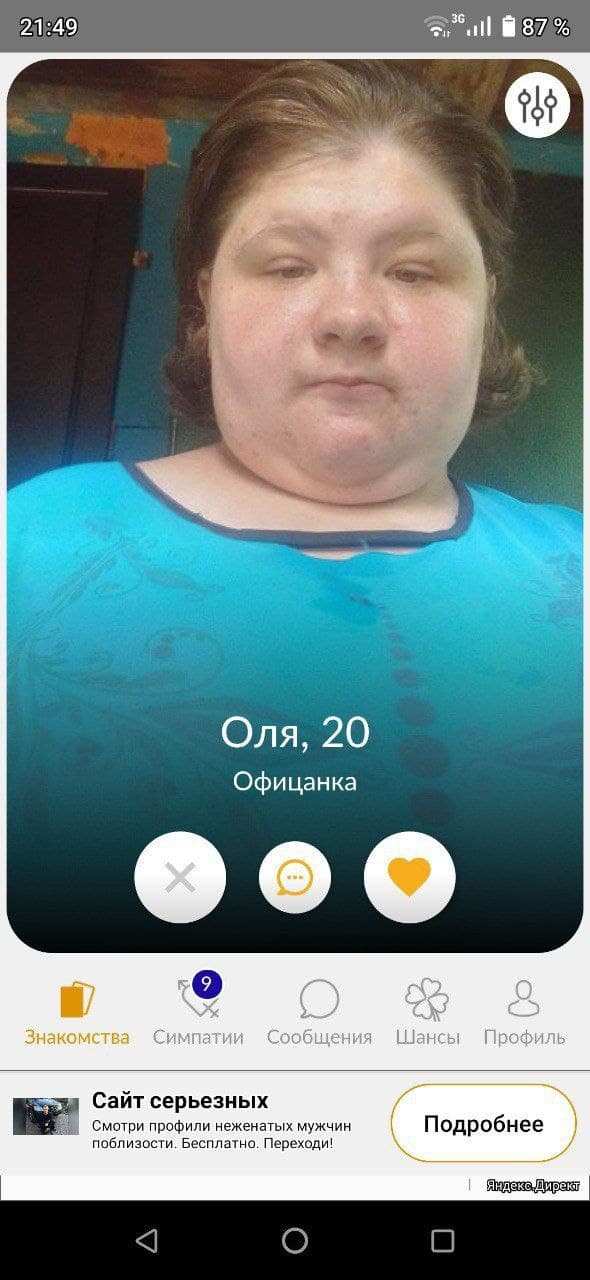Switch to the Шансы tab

427,1012
